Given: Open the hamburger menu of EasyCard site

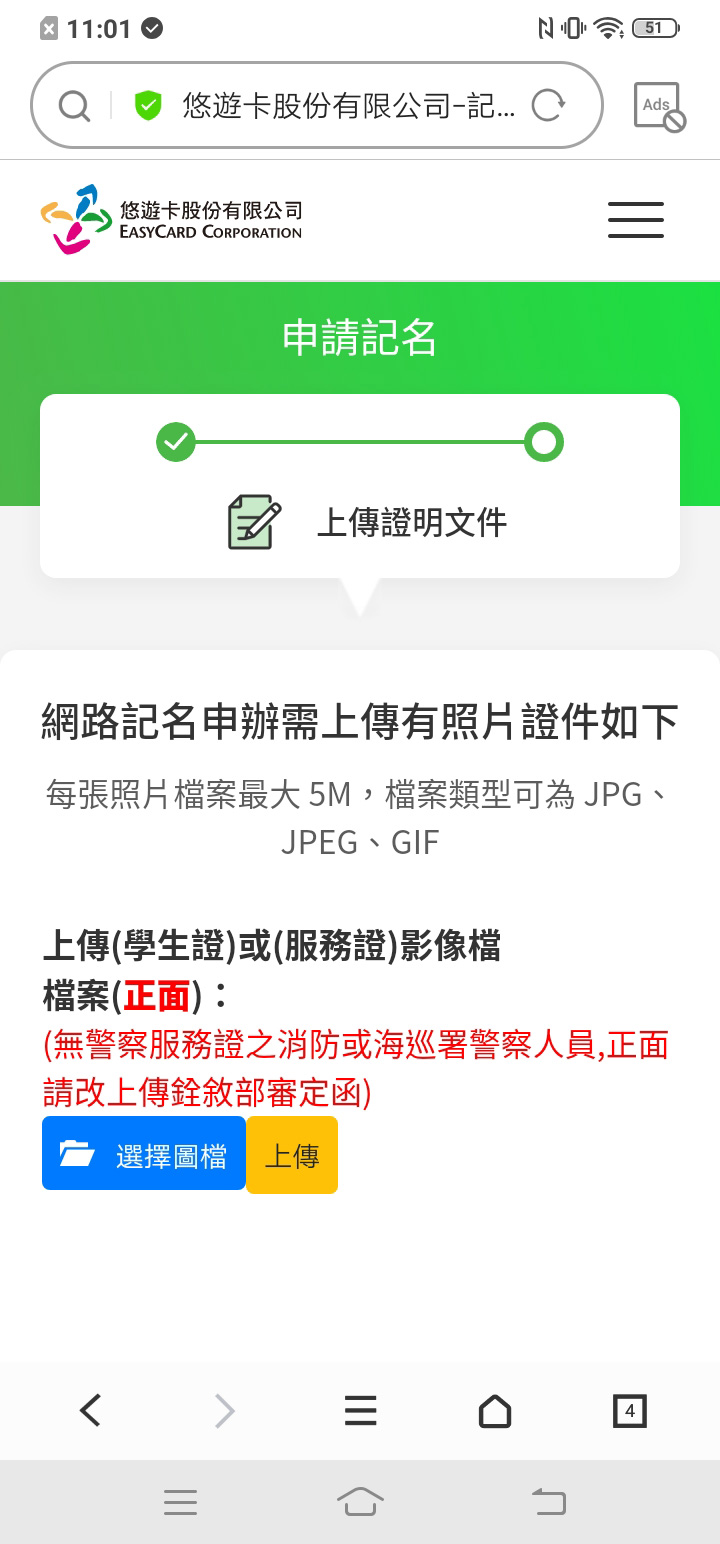Looking at the screenshot, I should pos(635,219).
